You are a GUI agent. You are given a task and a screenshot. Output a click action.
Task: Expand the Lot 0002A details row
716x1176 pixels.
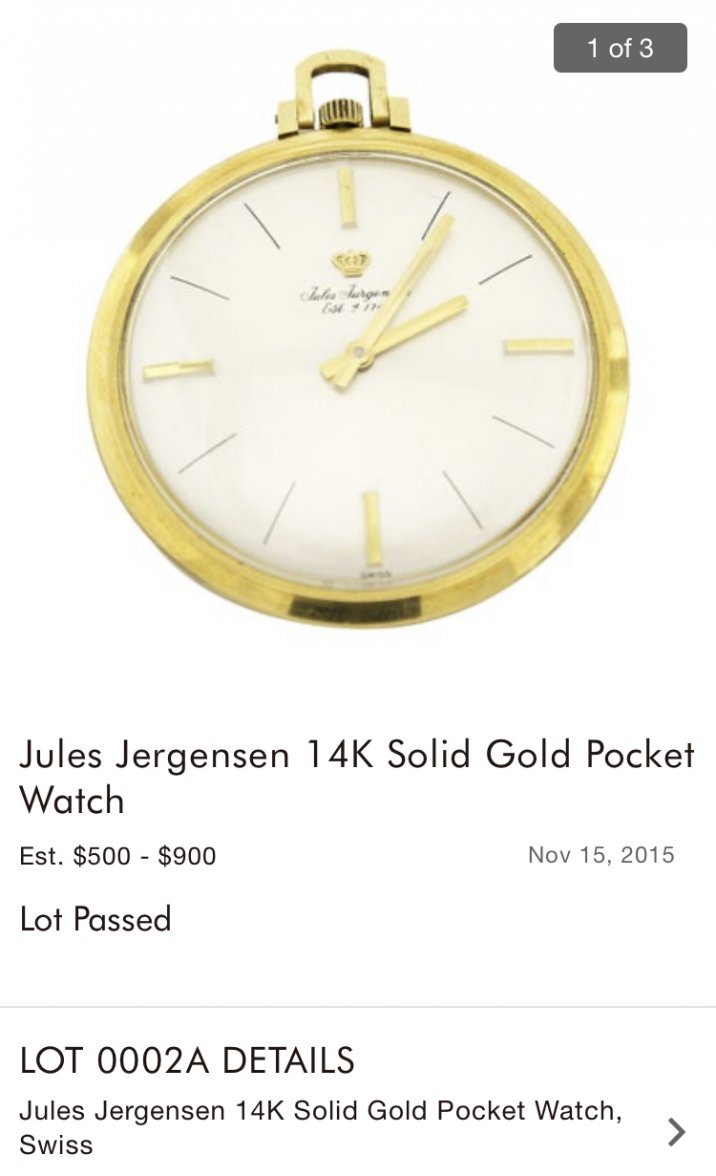click(676, 1131)
